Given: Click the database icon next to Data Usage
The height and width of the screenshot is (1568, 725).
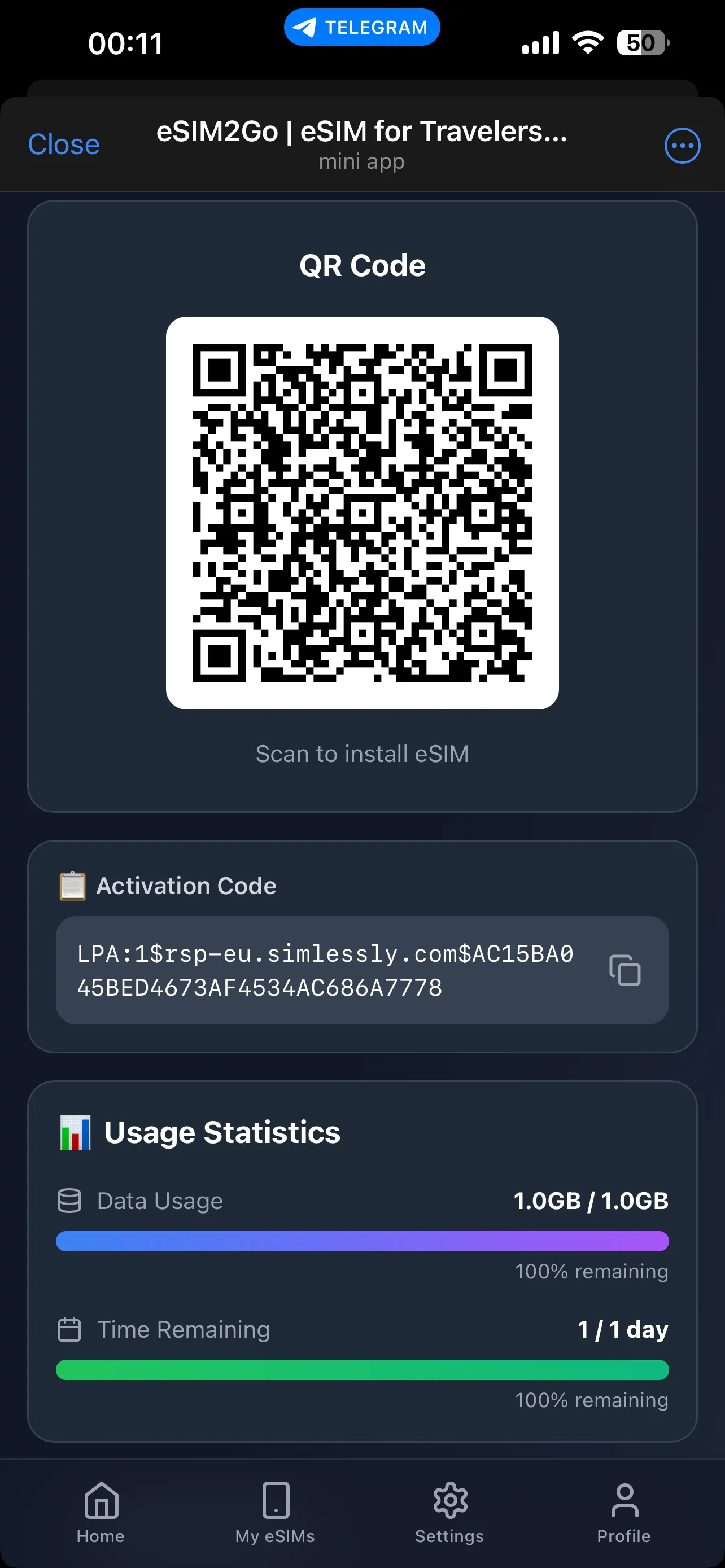Looking at the screenshot, I should tap(69, 1201).
